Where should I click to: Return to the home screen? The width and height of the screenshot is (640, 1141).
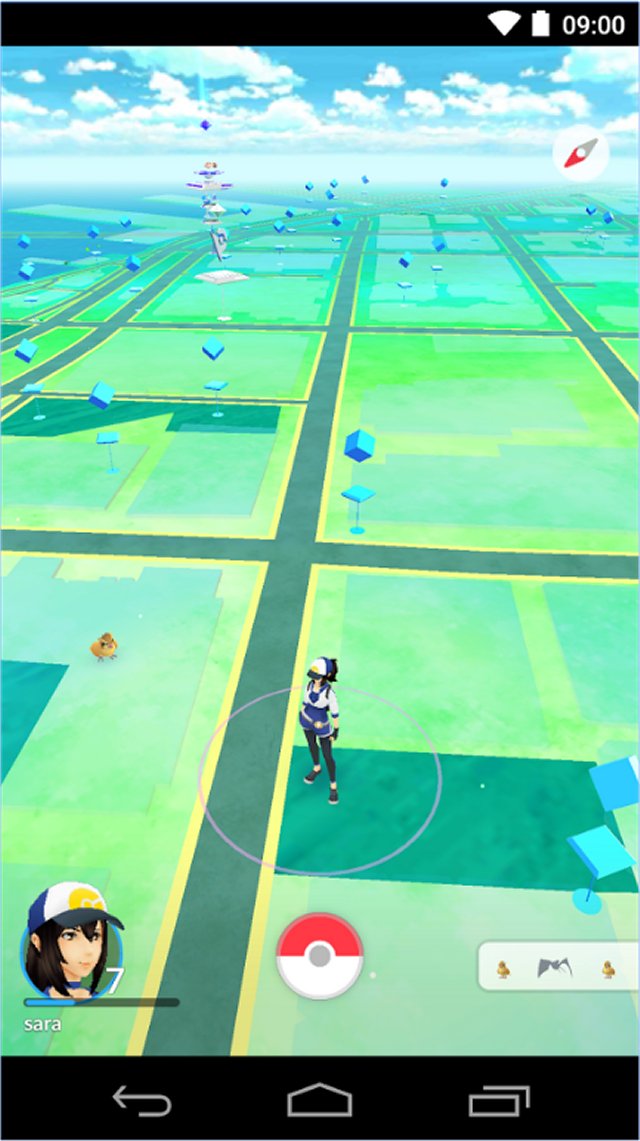coord(320,1100)
